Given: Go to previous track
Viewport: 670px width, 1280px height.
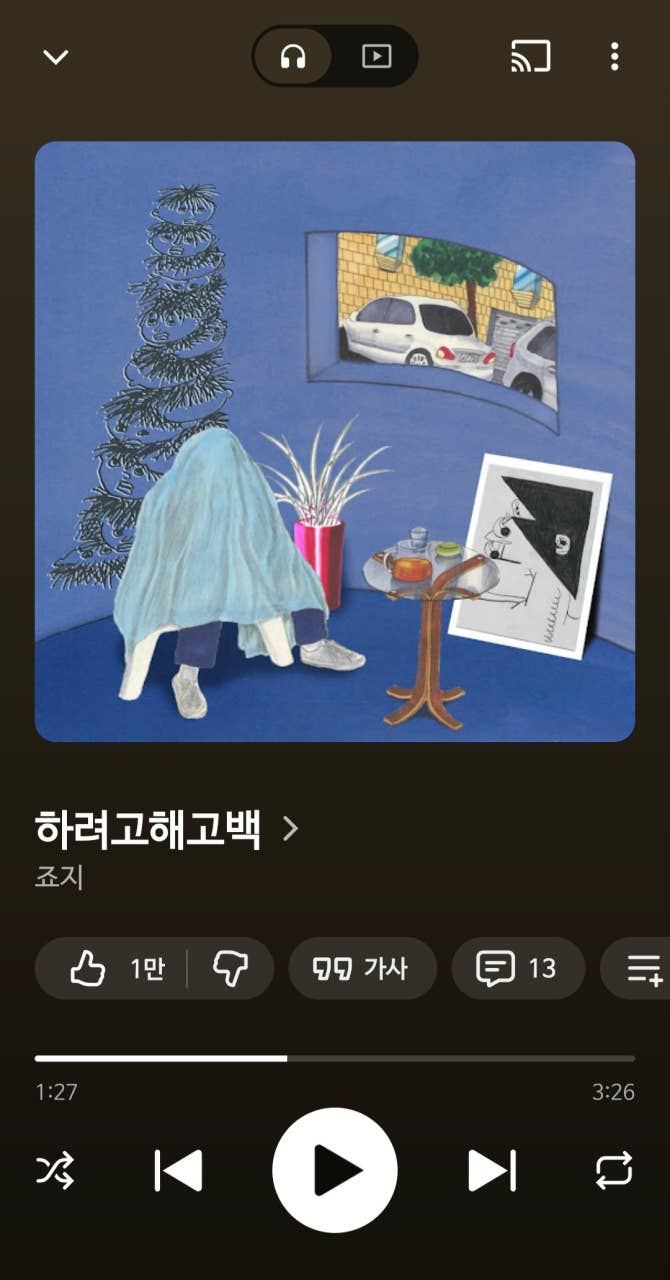Looking at the screenshot, I should (178, 1170).
